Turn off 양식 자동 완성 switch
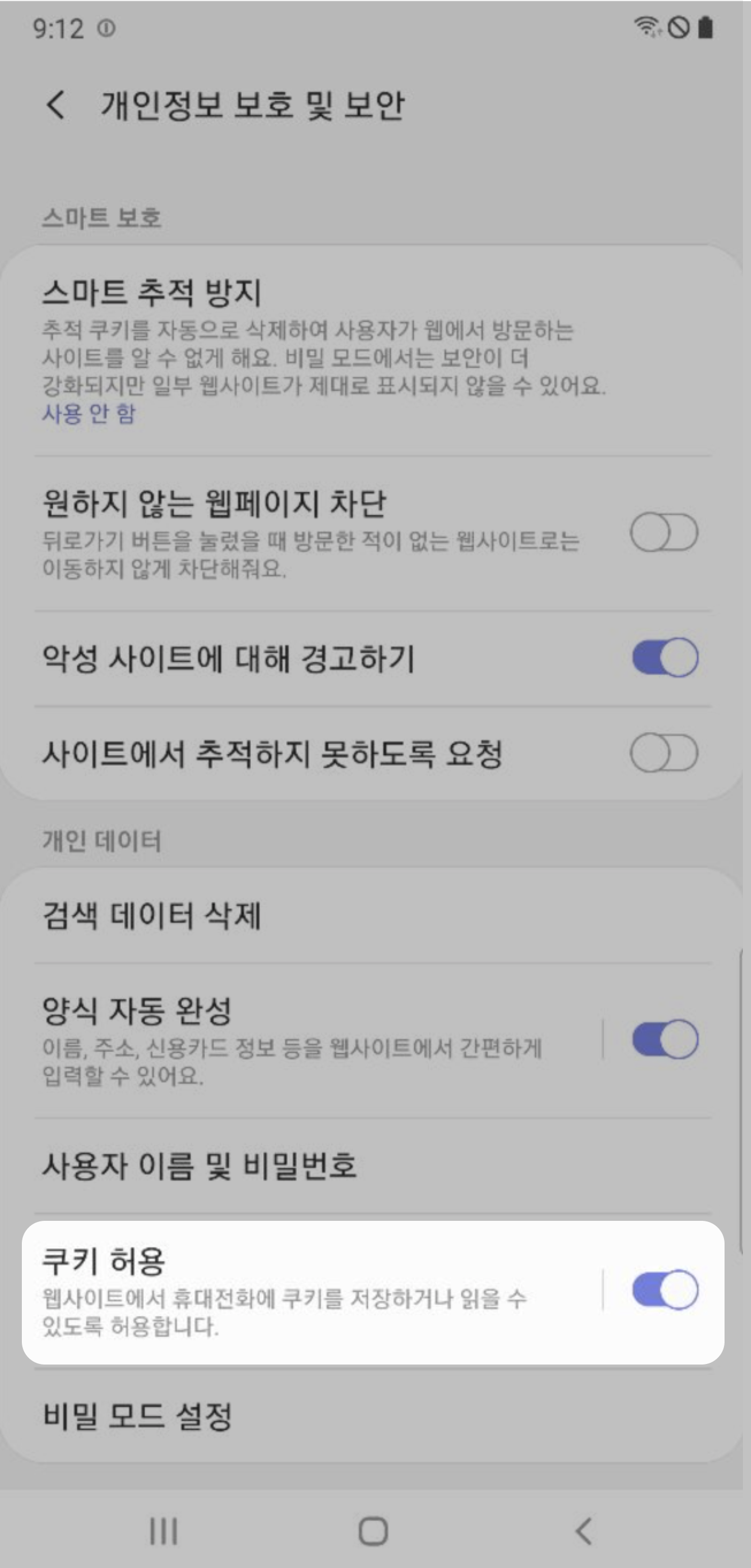The image size is (751, 1568). [x=664, y=1040]
